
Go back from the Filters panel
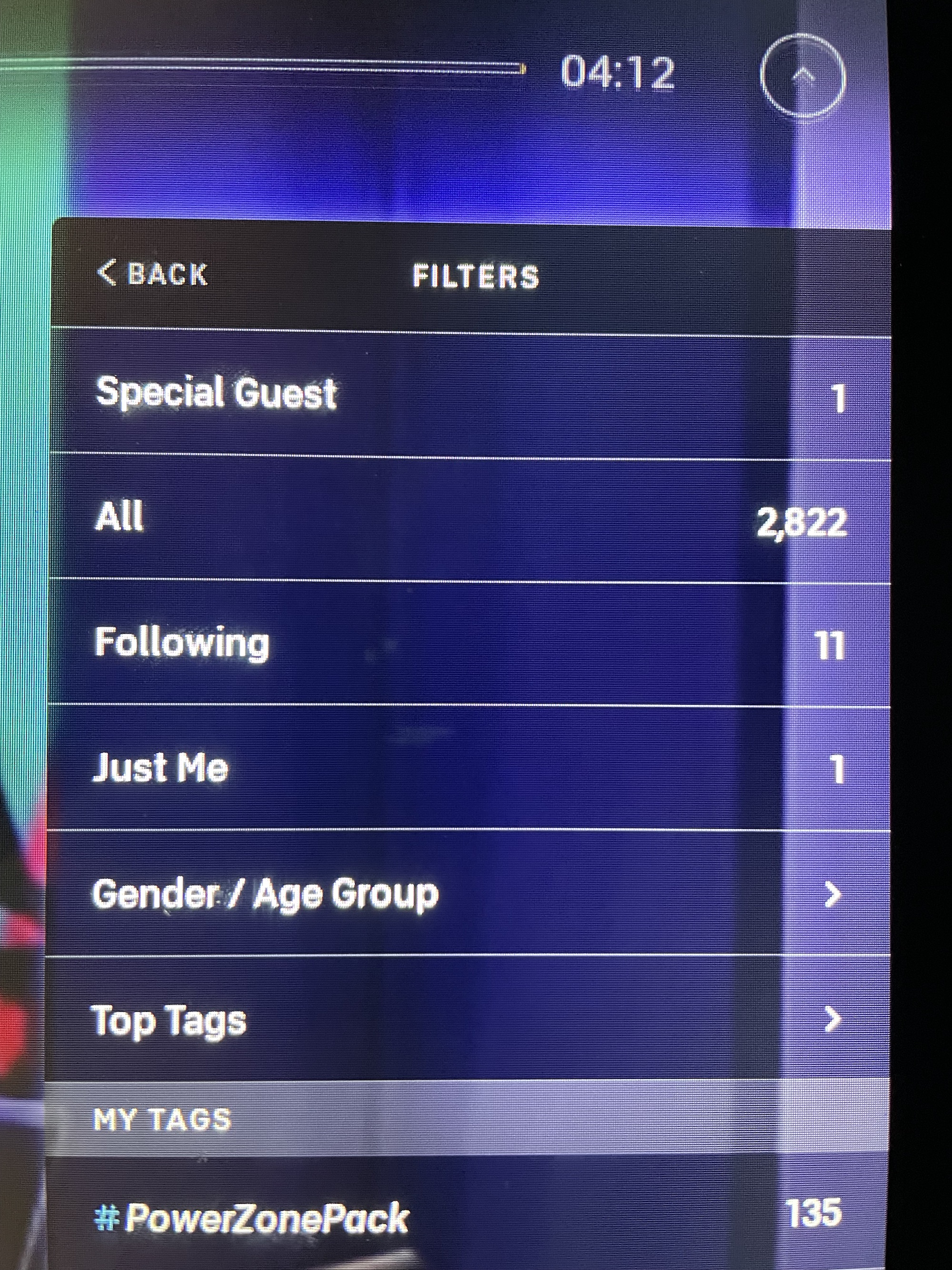pyautogui.click(x=153, y=274)
